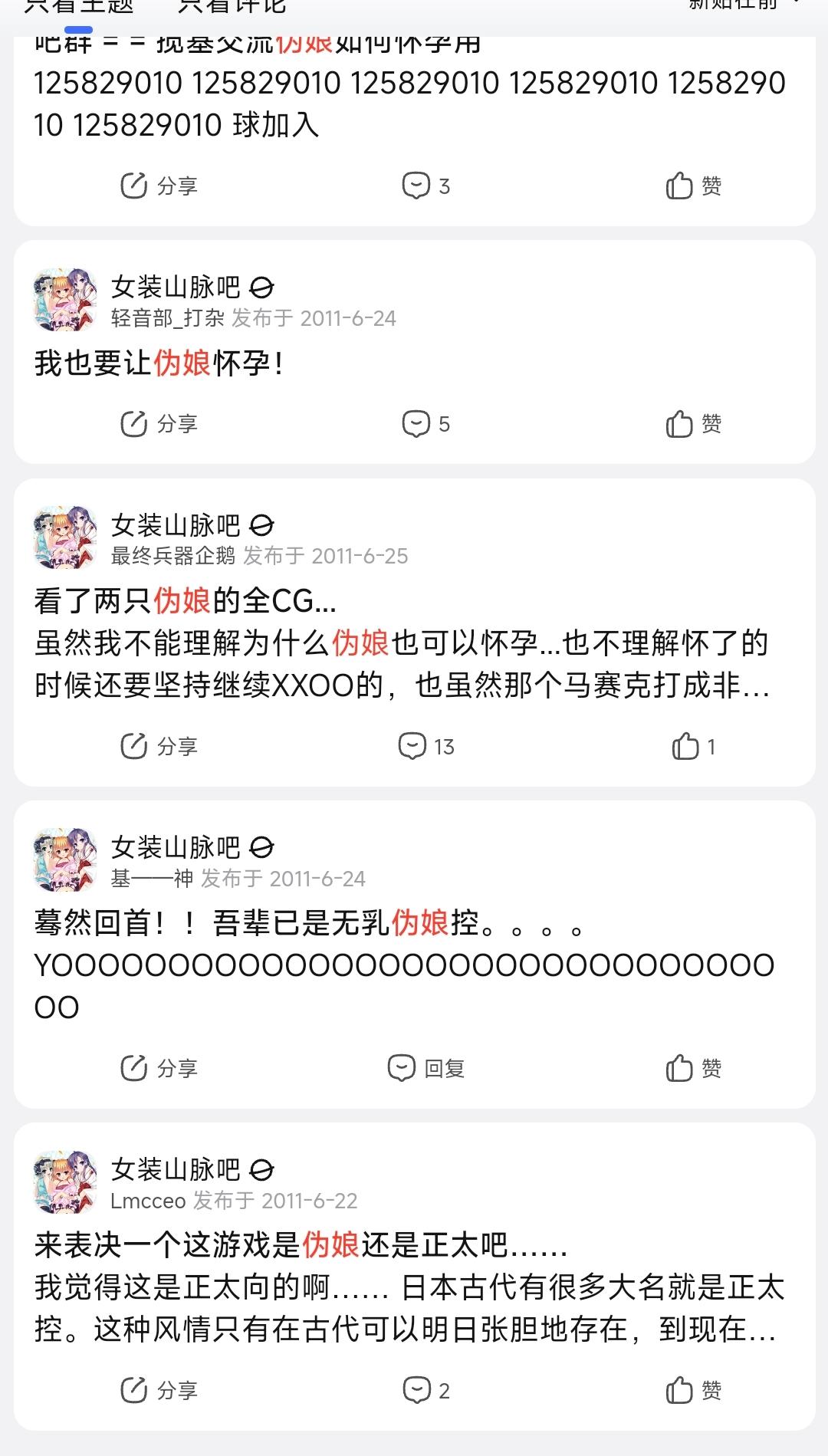Share the post by Lmcceo
This screenshot has height=1456, width=828.
click(x=159, y=1390)
